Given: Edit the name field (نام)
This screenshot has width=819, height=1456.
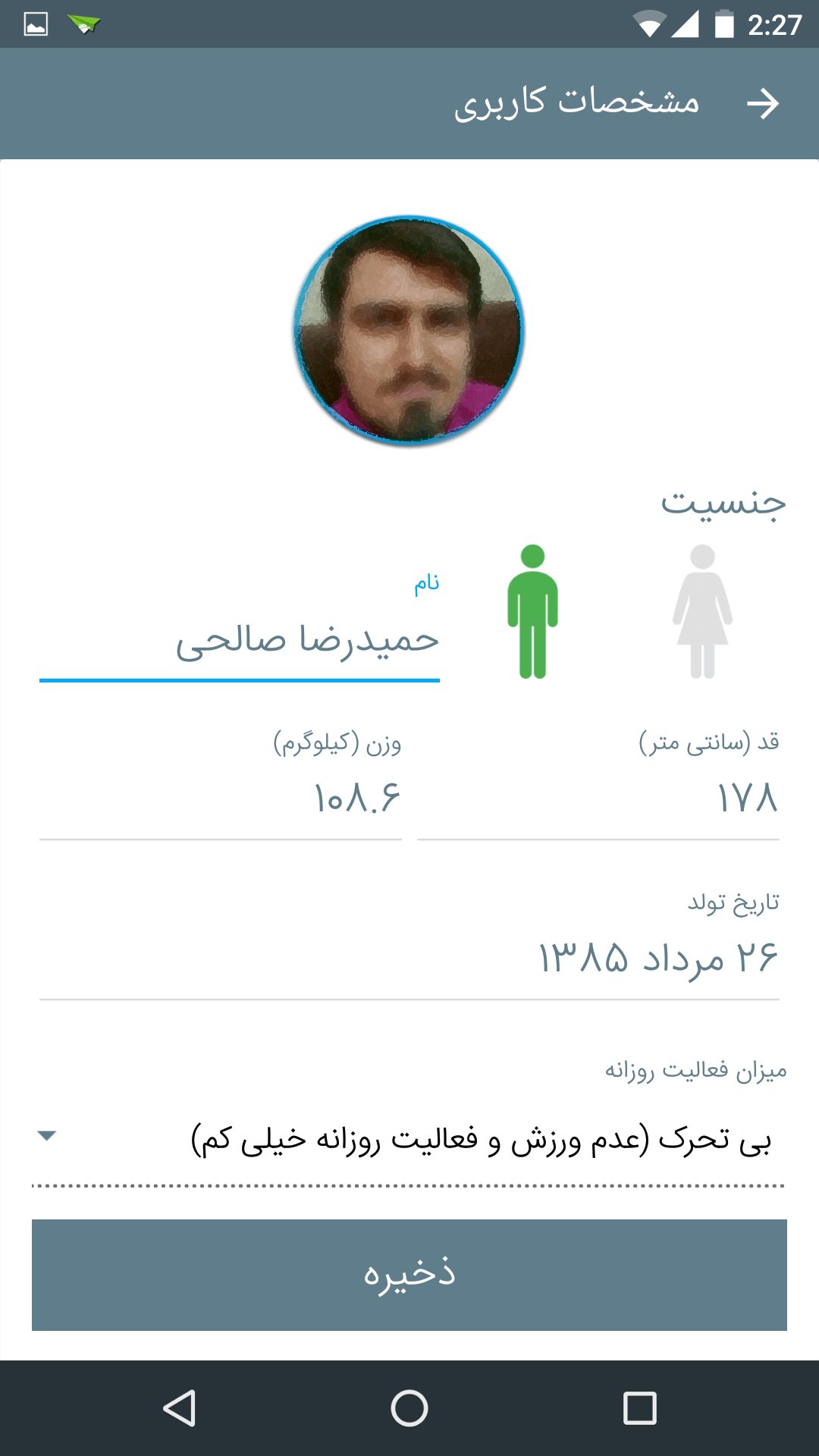Looking at the screenshot, I should (x=240, y=642).
